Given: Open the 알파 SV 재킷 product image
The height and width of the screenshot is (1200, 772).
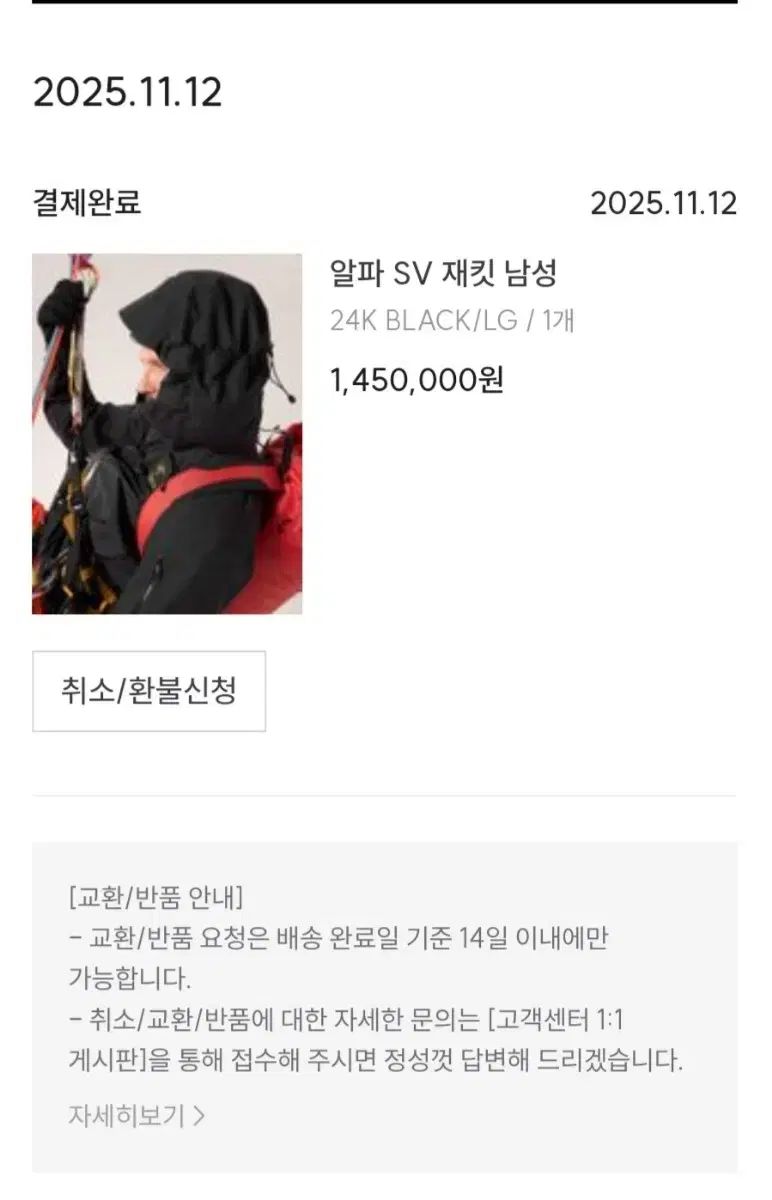Looking at the screenshot, I should click(x=167, y=434).
